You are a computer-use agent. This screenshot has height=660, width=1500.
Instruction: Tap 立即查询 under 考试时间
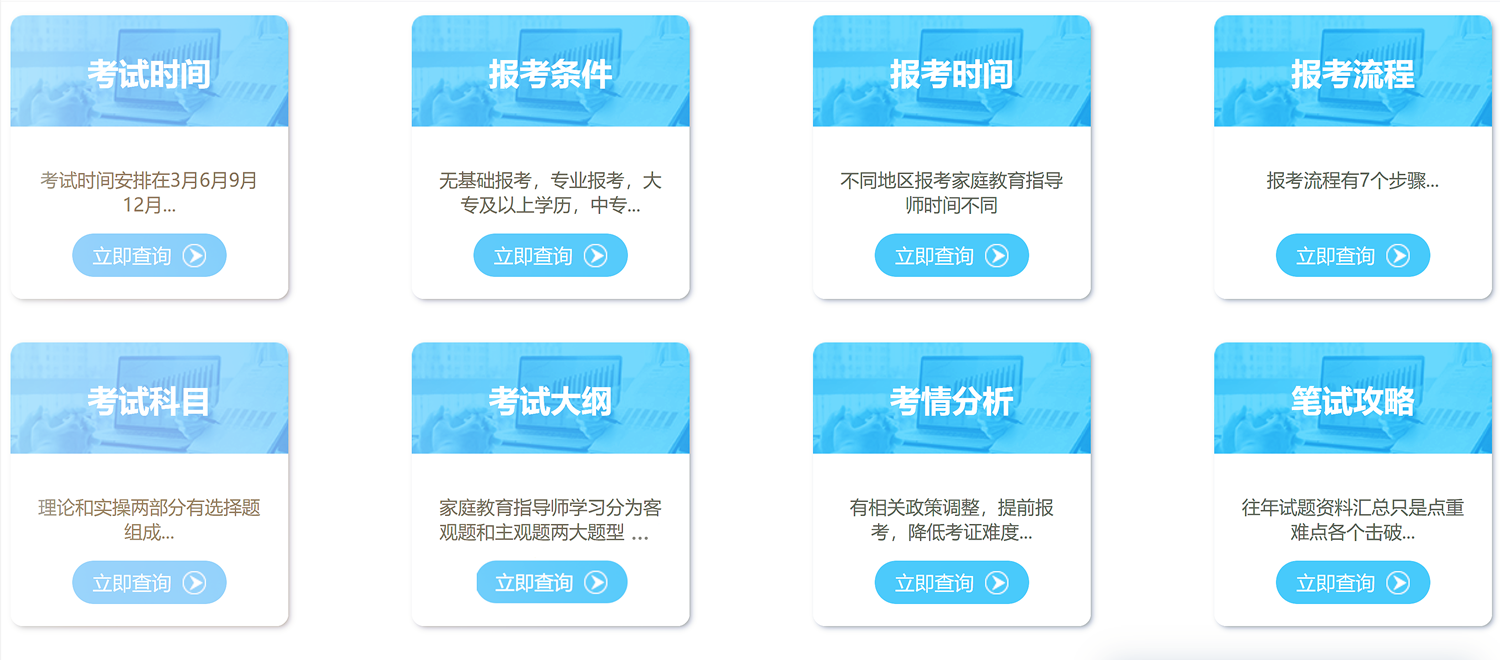coord(149,256)
